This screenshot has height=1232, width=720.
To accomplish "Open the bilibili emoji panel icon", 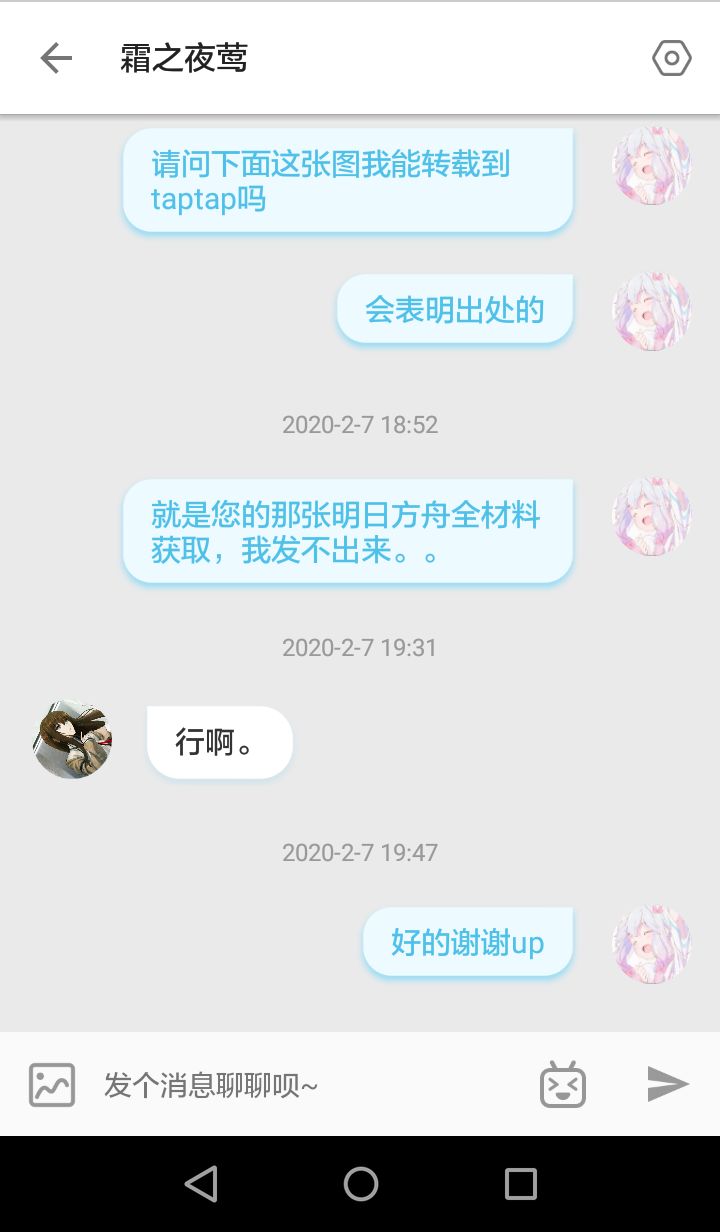I will click(563, 1083).
